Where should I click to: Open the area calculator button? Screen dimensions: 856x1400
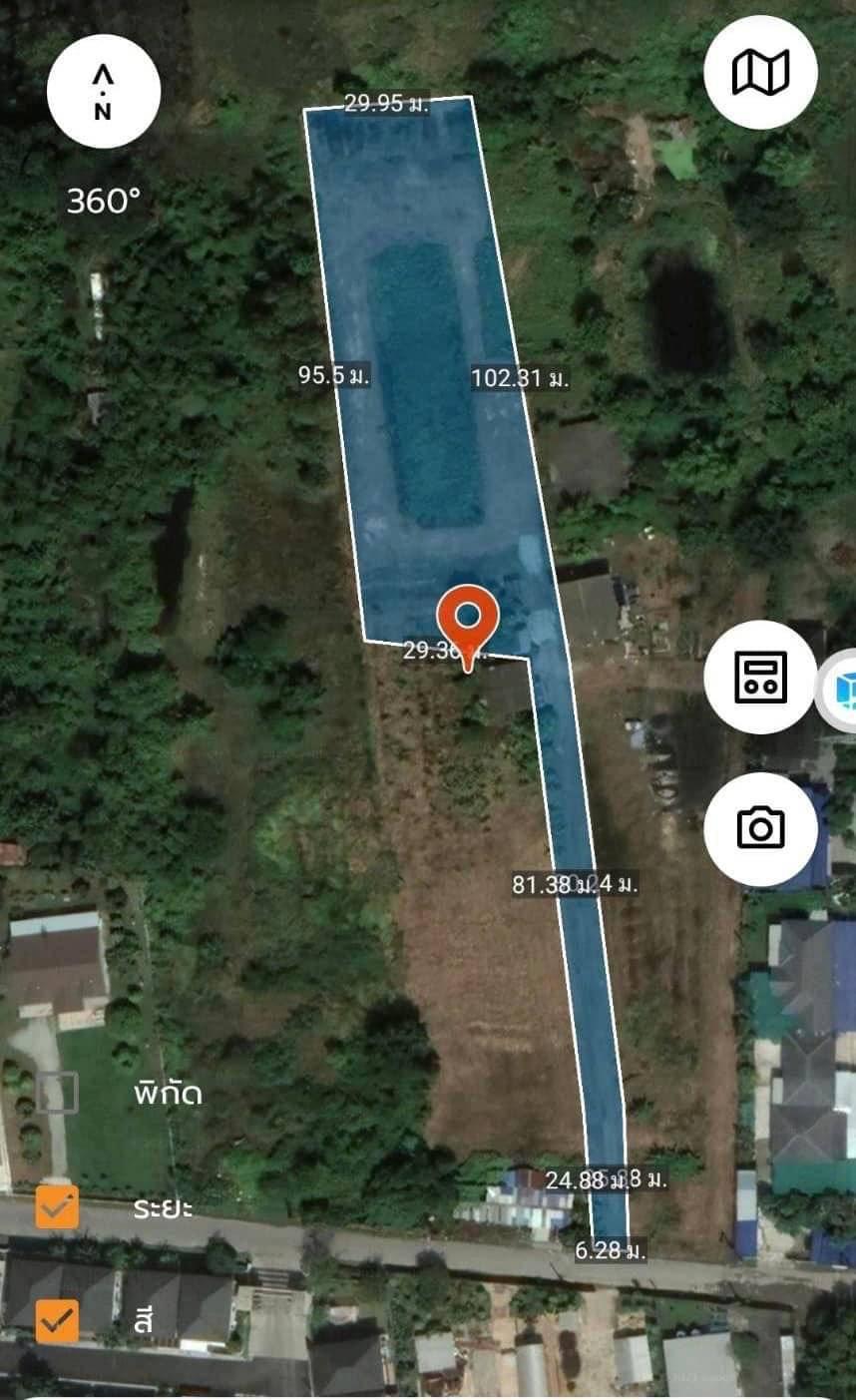pos(760,678)
